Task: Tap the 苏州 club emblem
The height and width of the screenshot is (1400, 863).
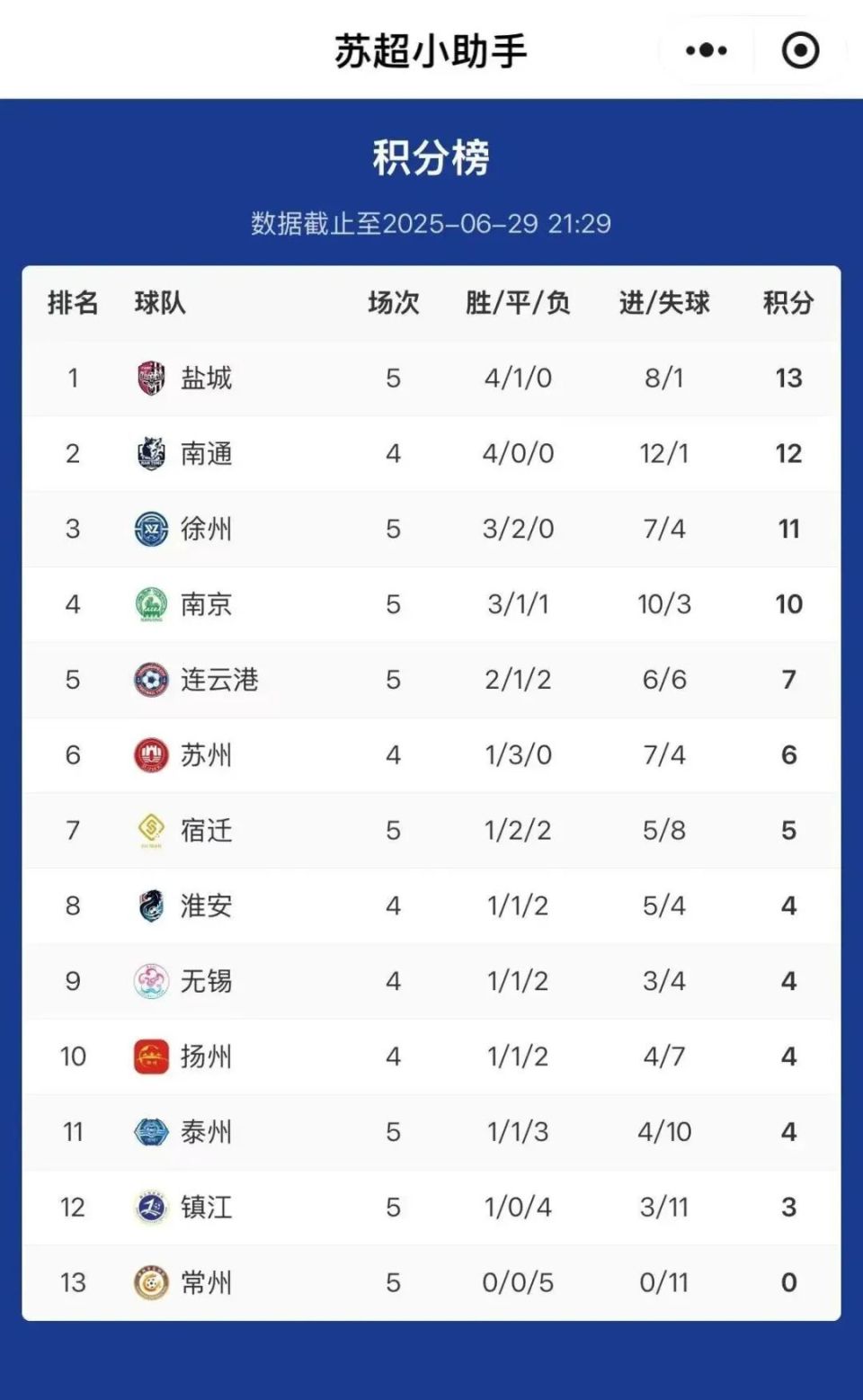Action: (x=153, y=755)
